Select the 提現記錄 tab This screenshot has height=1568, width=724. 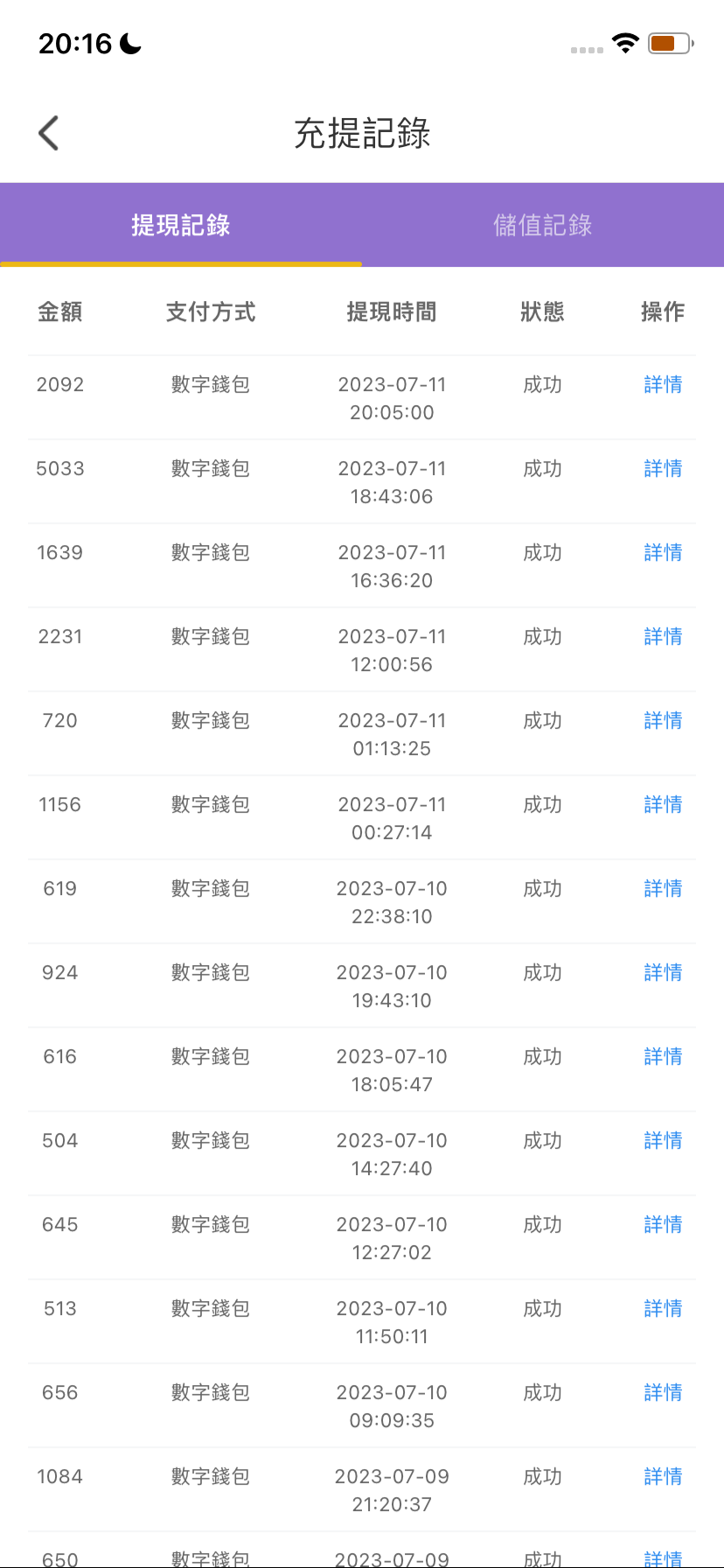(x=181, y=225)
